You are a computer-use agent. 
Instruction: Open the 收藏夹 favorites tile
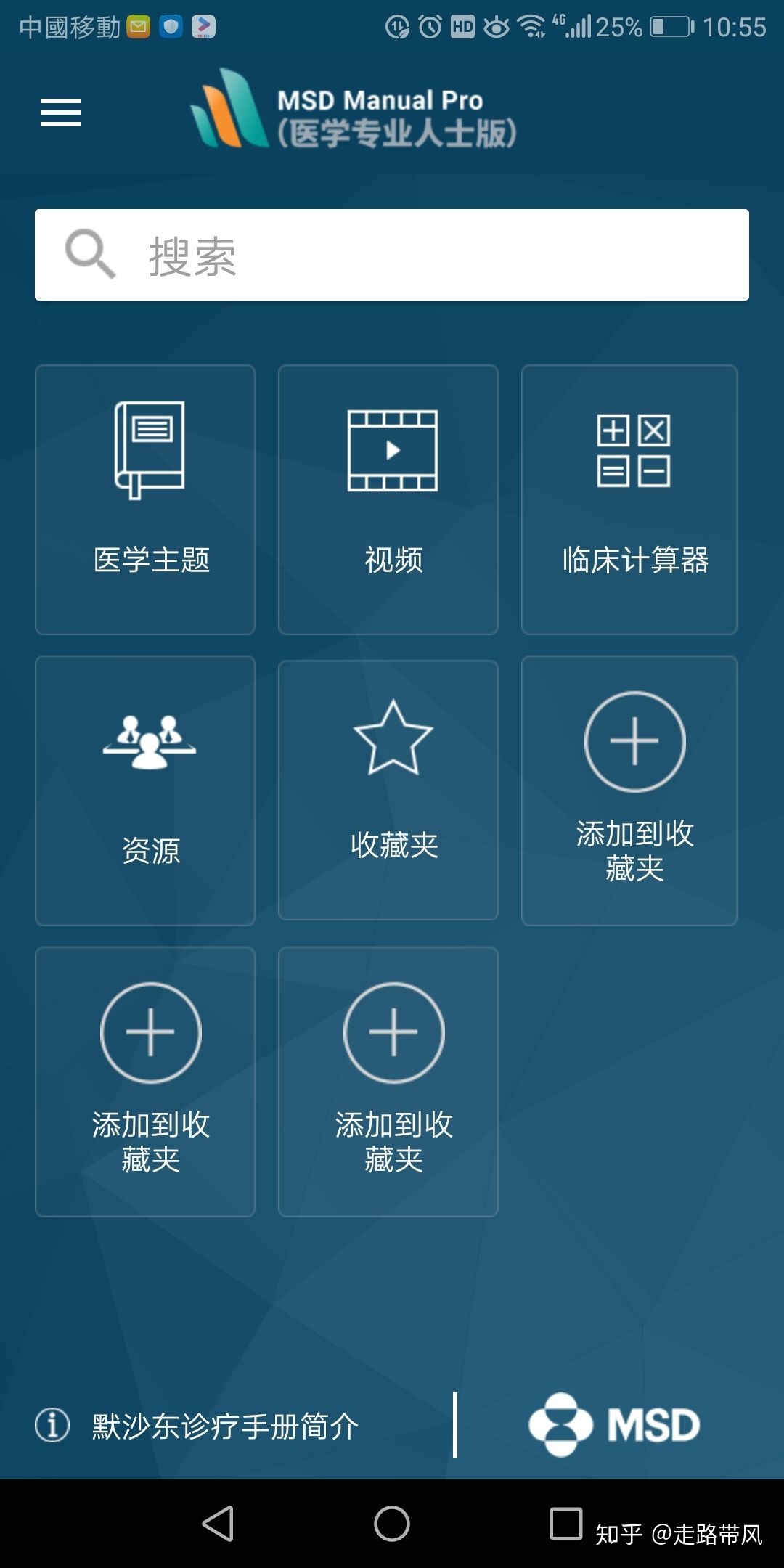[388, 791]
